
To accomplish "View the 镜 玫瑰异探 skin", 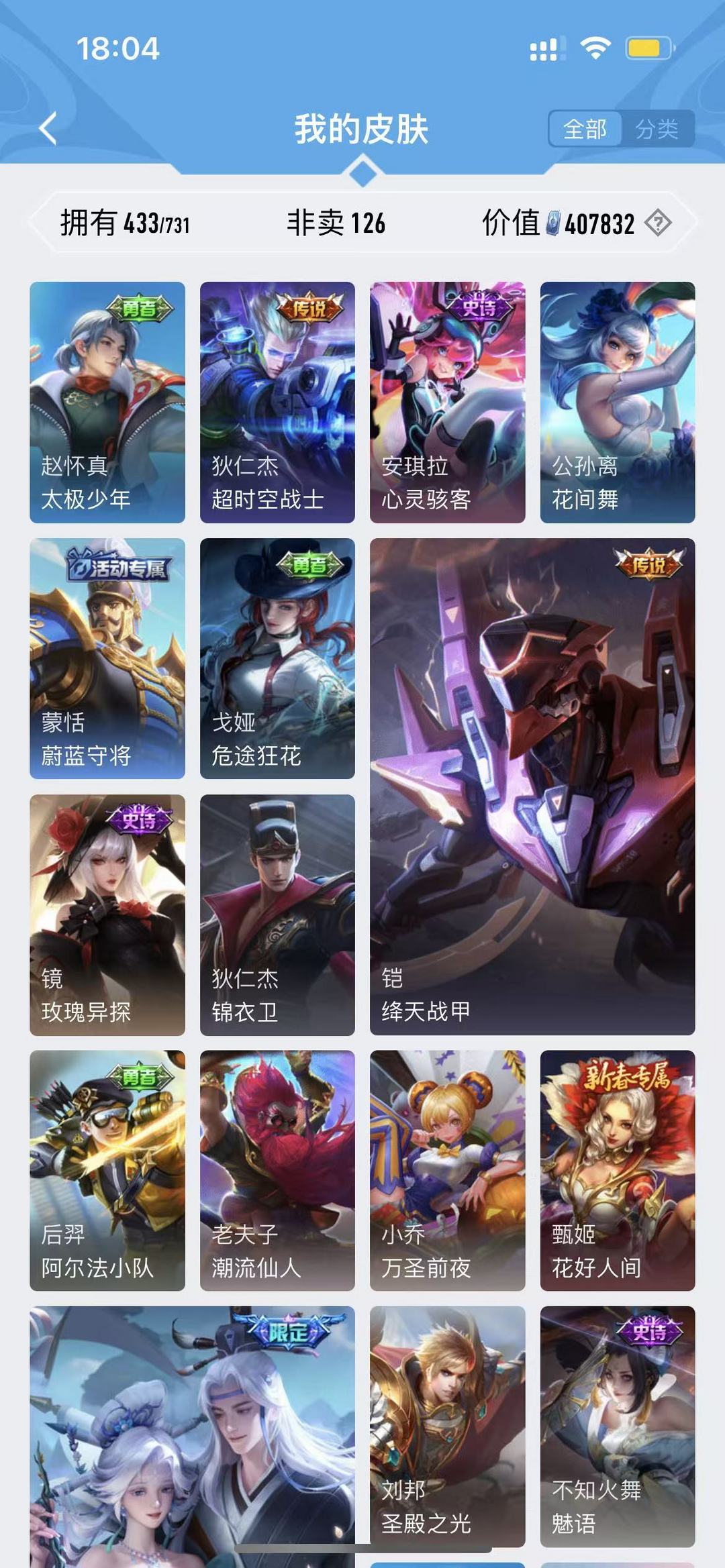I will (x=107, y=914).
